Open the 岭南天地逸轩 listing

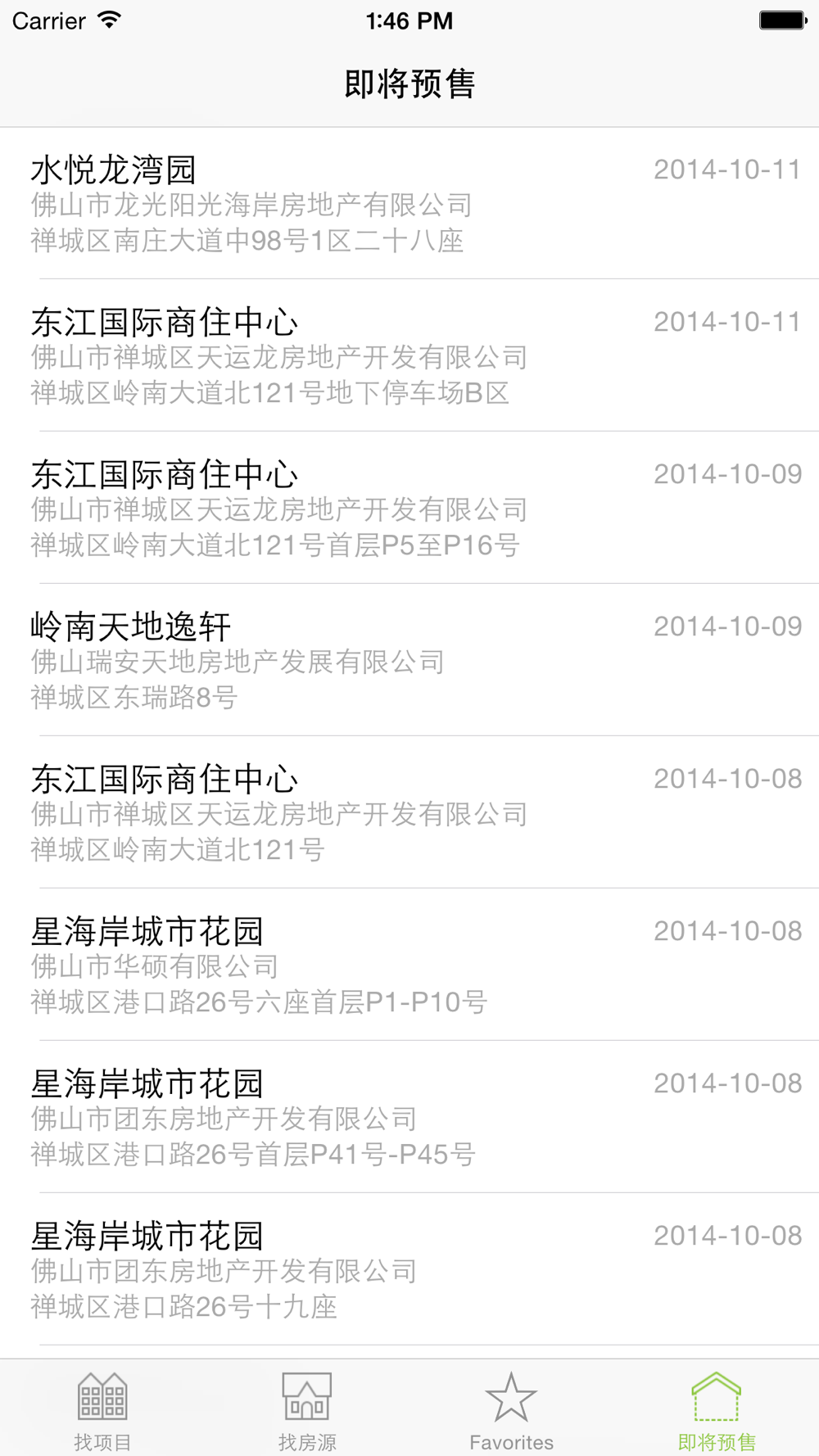[x=409, y=660]
